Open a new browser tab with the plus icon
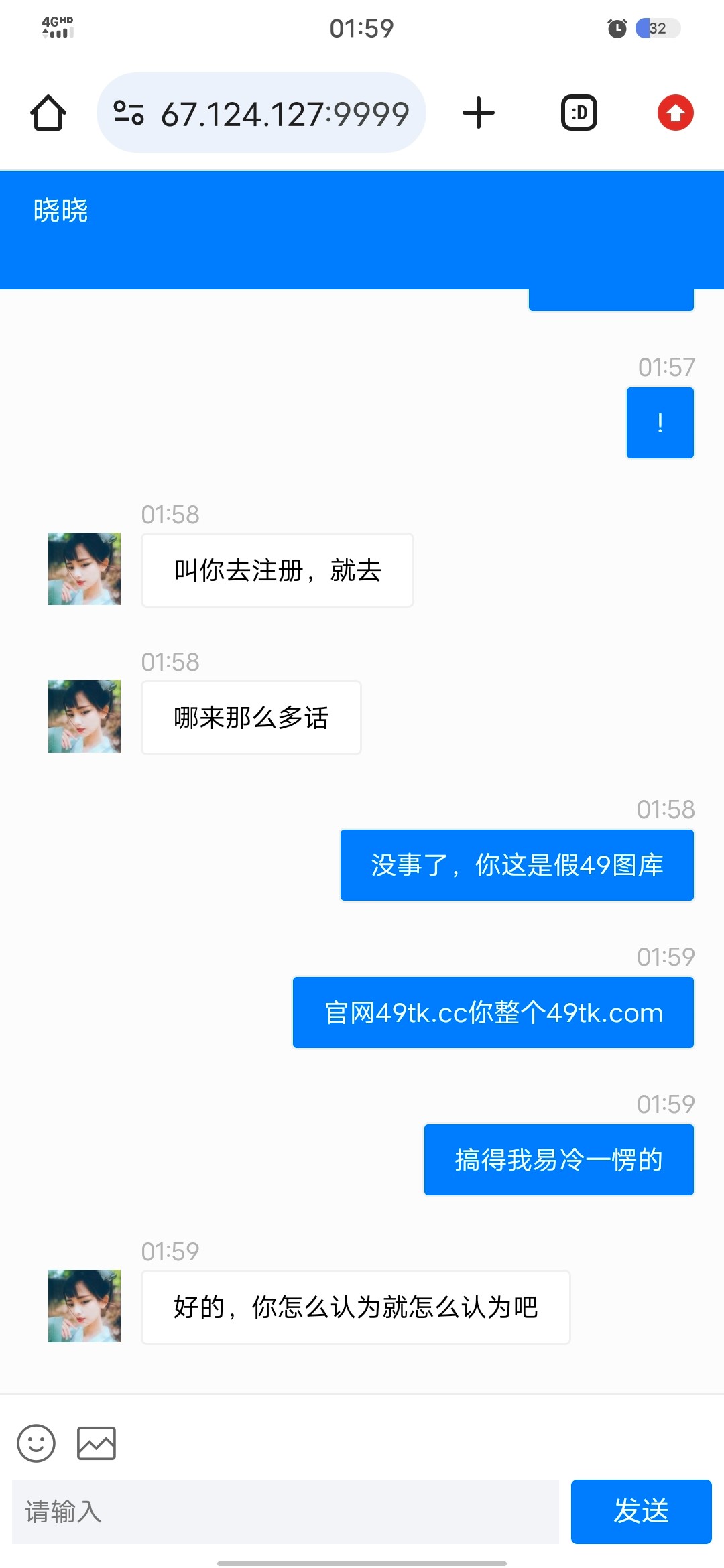The image size is (724, 1568). (477, 112)
